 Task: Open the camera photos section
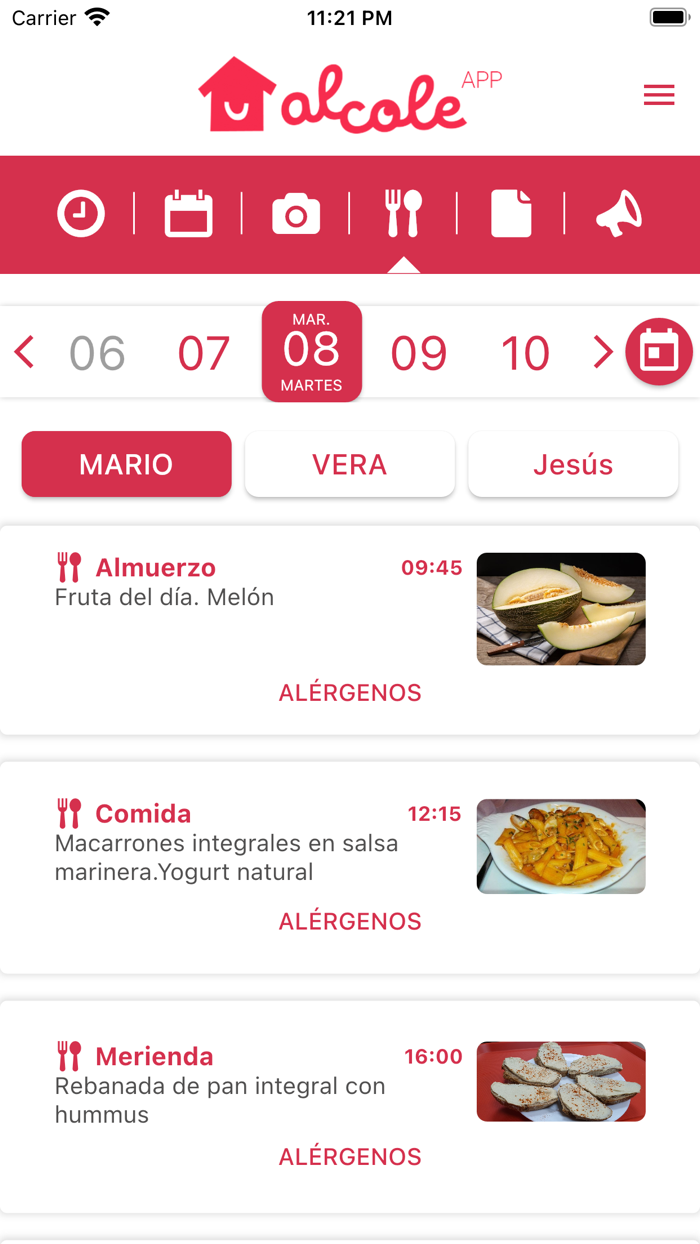(x=296, y=215)
